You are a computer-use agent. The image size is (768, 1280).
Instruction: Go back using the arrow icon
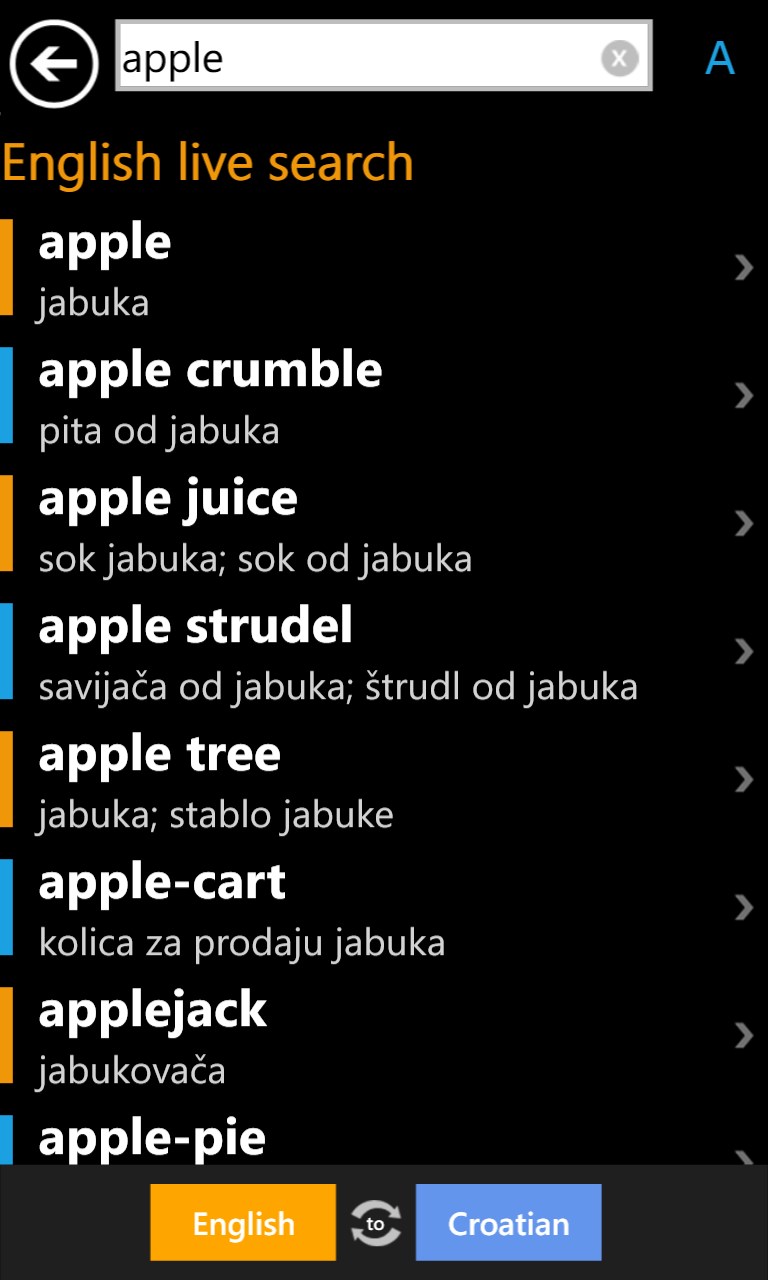(54, 64)
